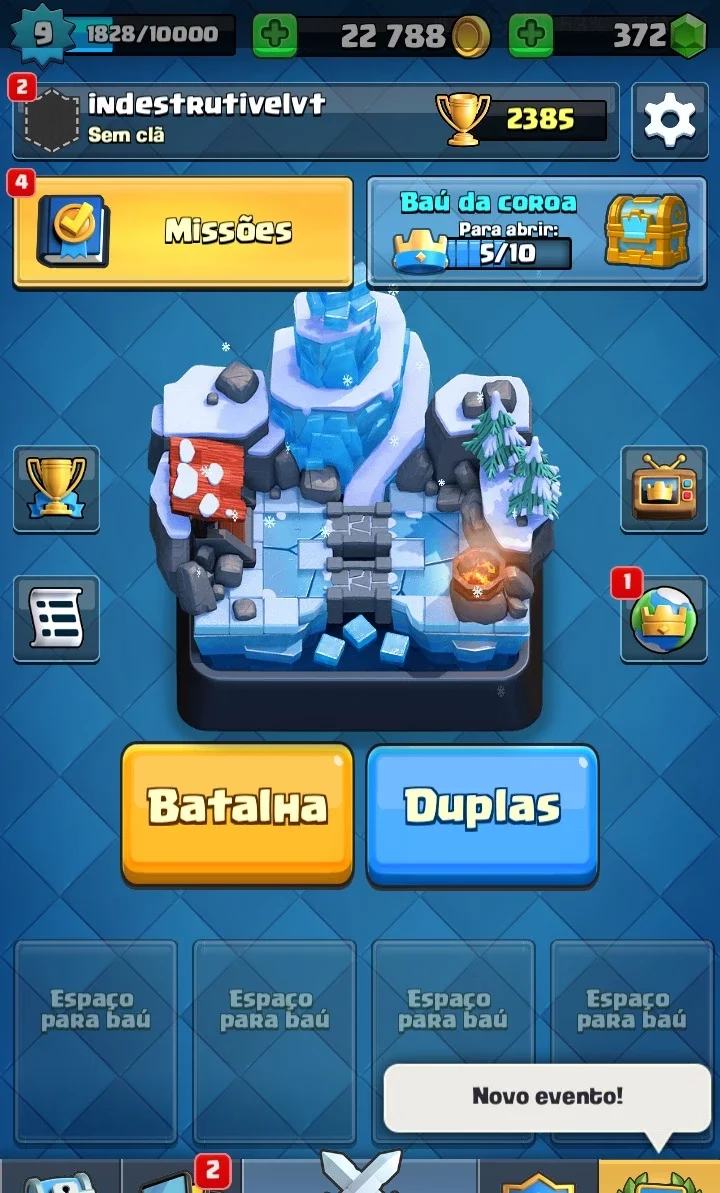
Task: Open the king level 9 badge
Action: 43,35
